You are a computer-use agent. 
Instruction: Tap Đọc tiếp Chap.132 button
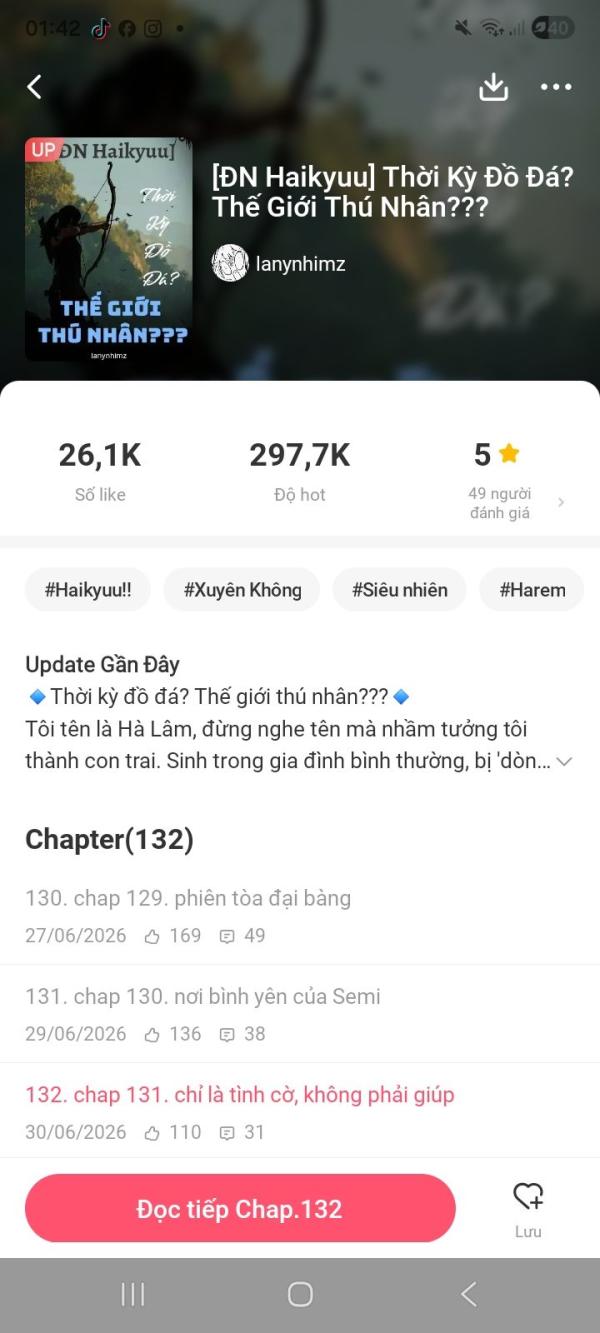tap(240, 1208)
